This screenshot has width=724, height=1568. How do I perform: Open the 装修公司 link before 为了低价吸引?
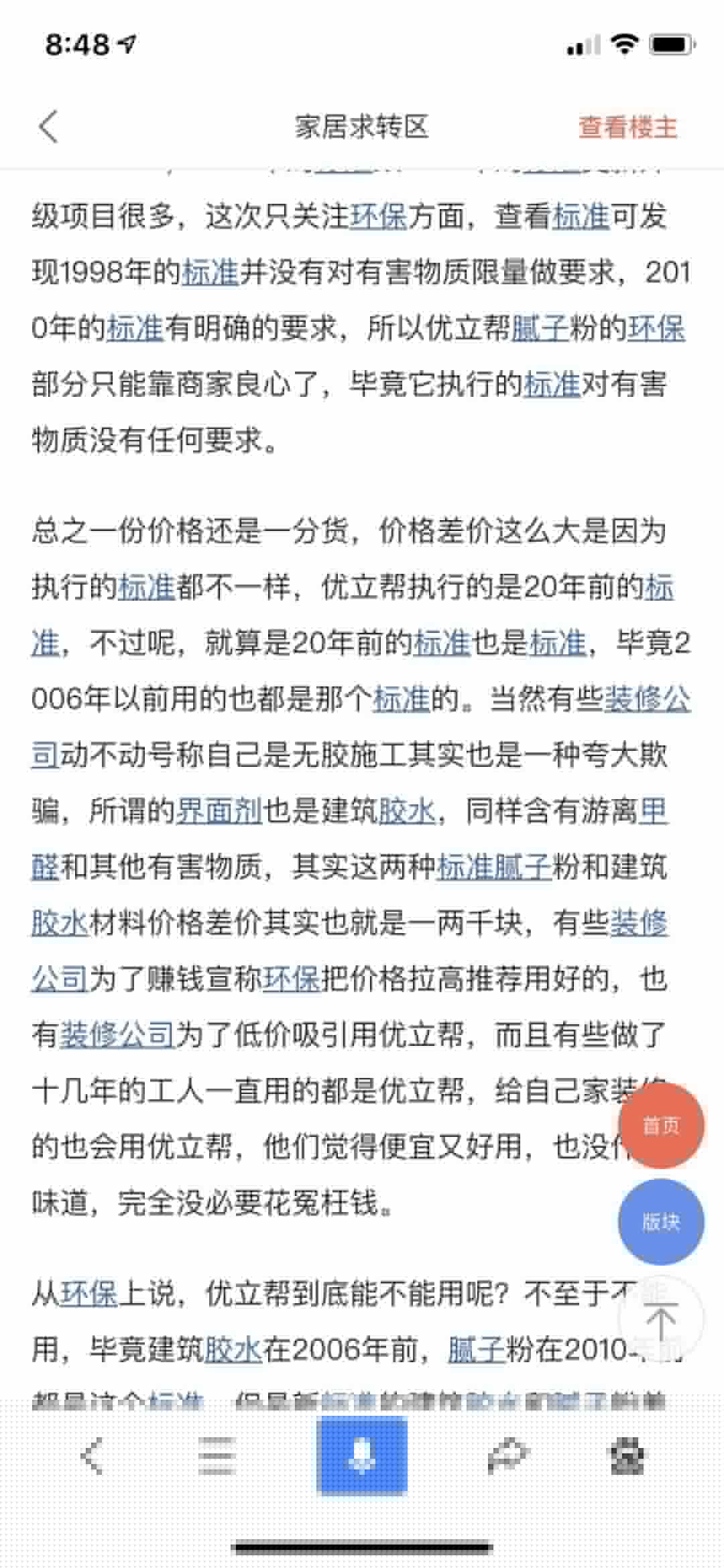117,1035
